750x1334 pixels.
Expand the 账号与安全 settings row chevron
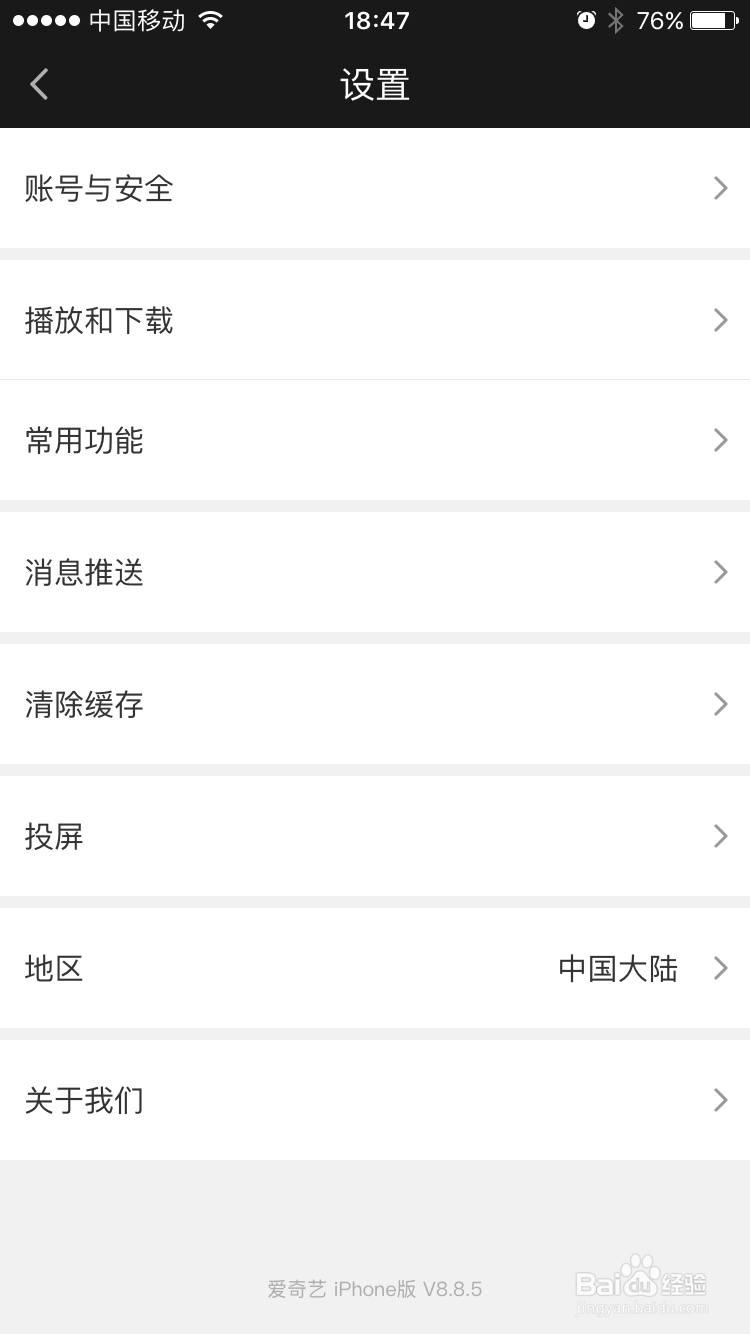click(720, 188)
